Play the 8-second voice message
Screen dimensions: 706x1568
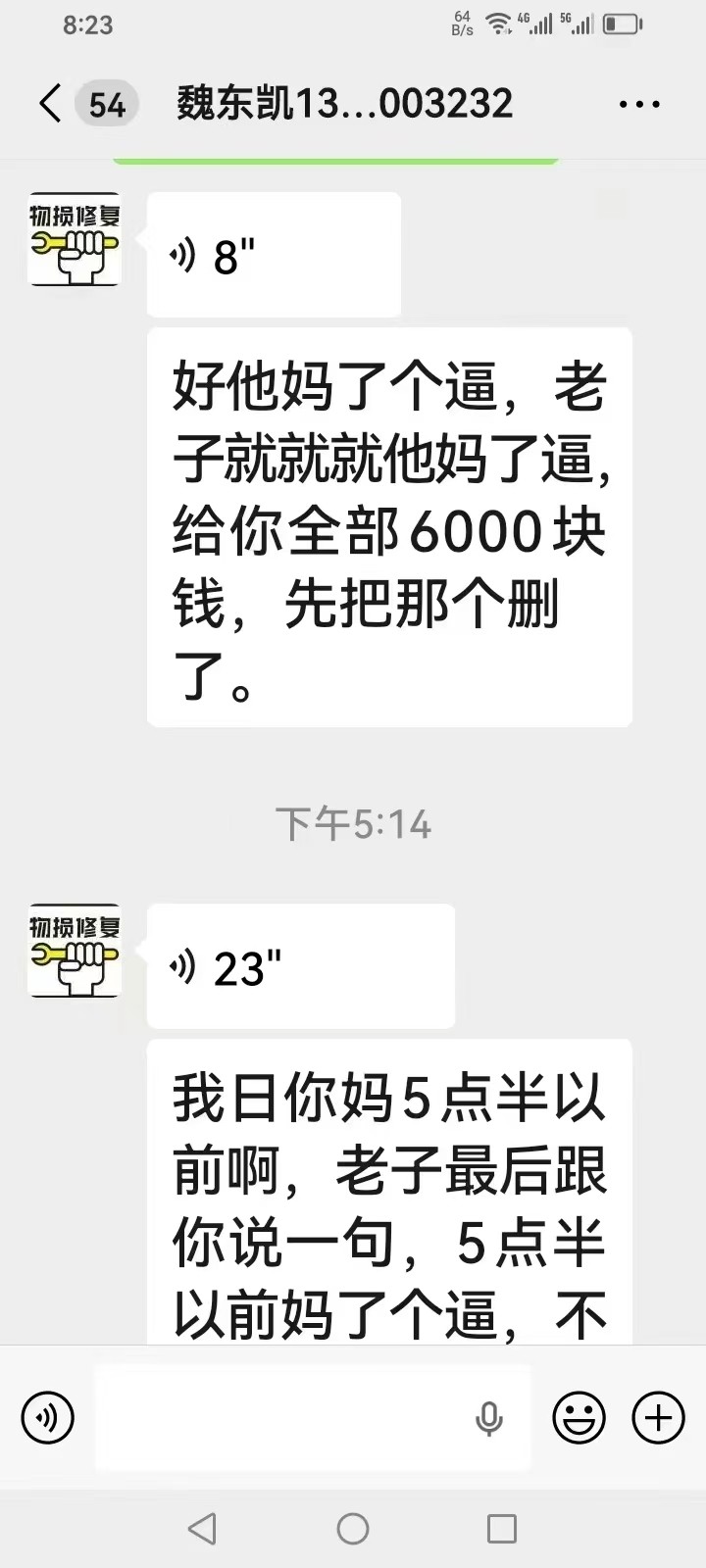pyautogui.click(x=274, y=255)
